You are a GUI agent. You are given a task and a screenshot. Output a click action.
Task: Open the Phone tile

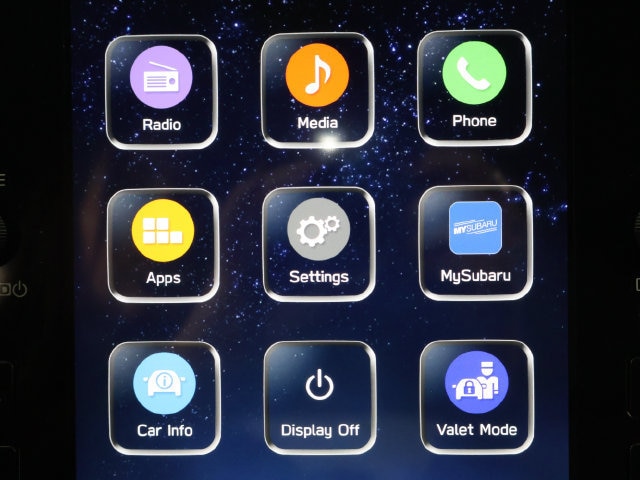pos(475,88)
